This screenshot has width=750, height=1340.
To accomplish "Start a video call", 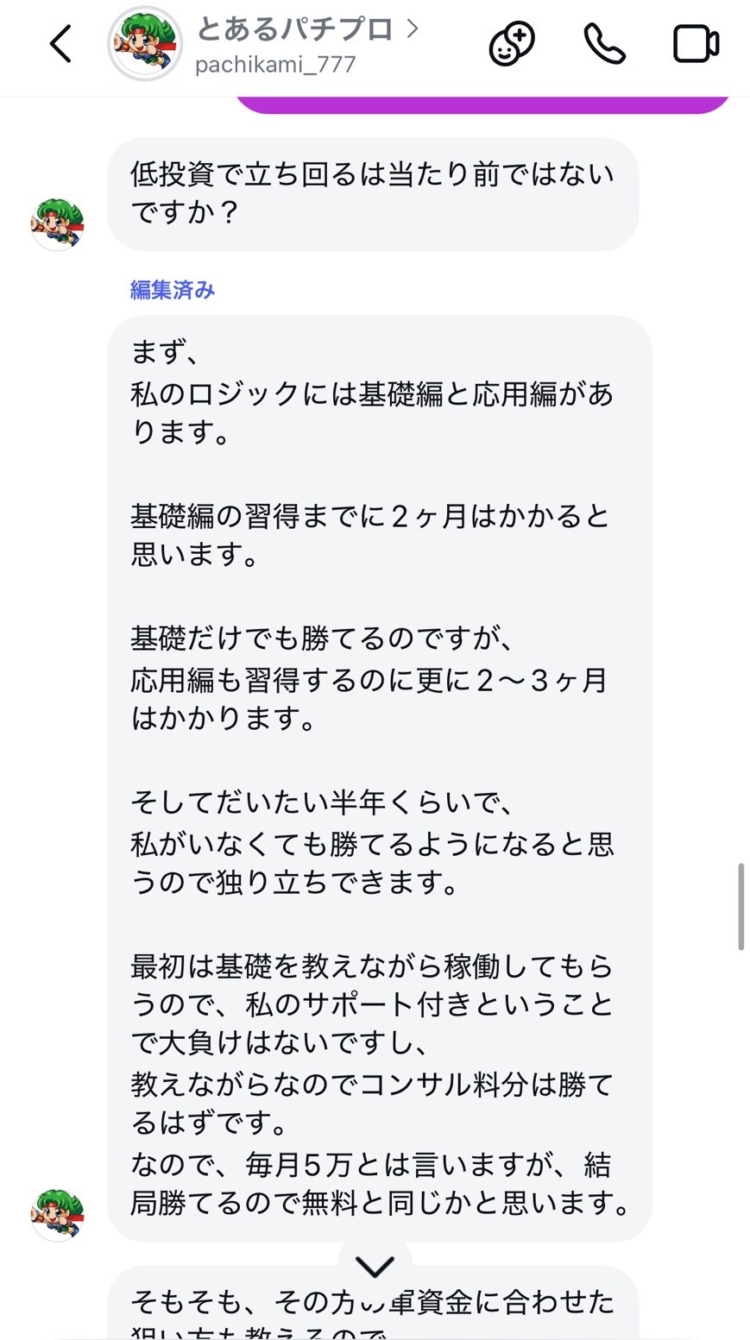I will (x=696, y=45).
